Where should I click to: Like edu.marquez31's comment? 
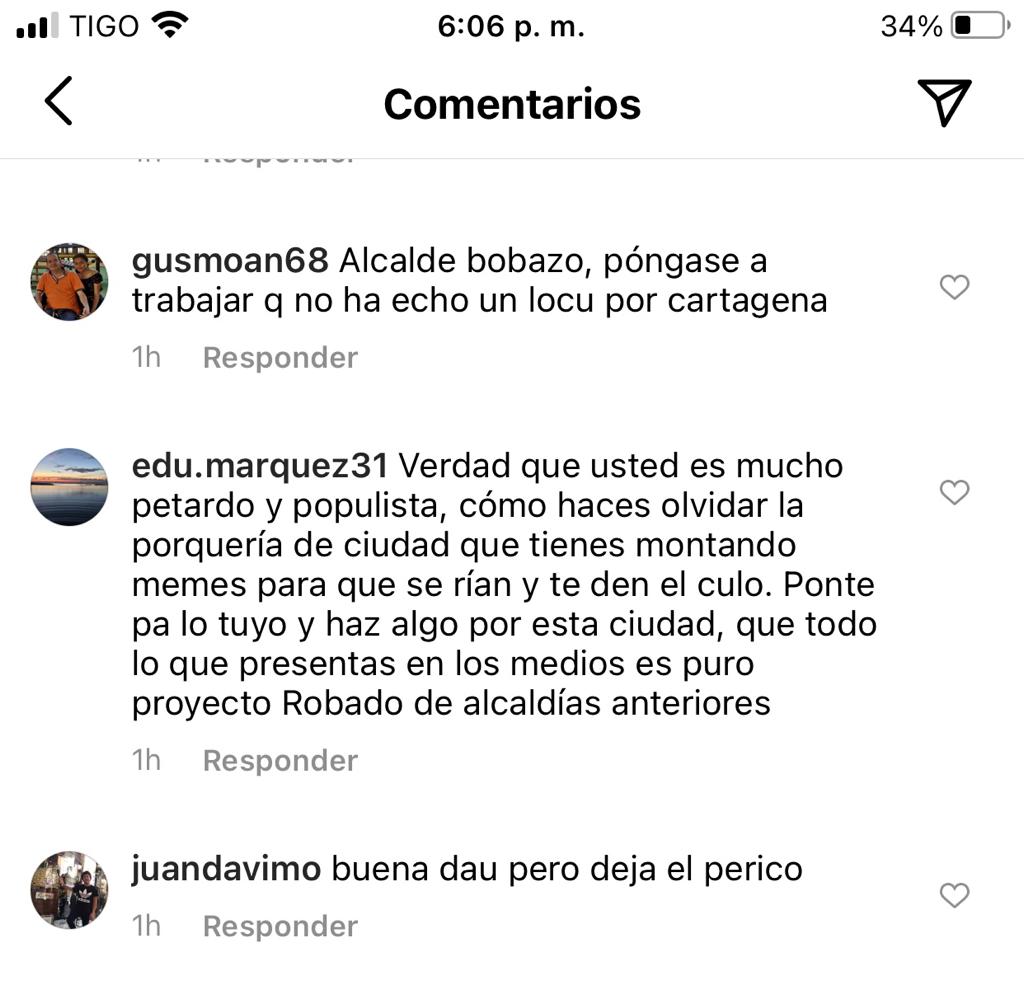pos(955,492)
